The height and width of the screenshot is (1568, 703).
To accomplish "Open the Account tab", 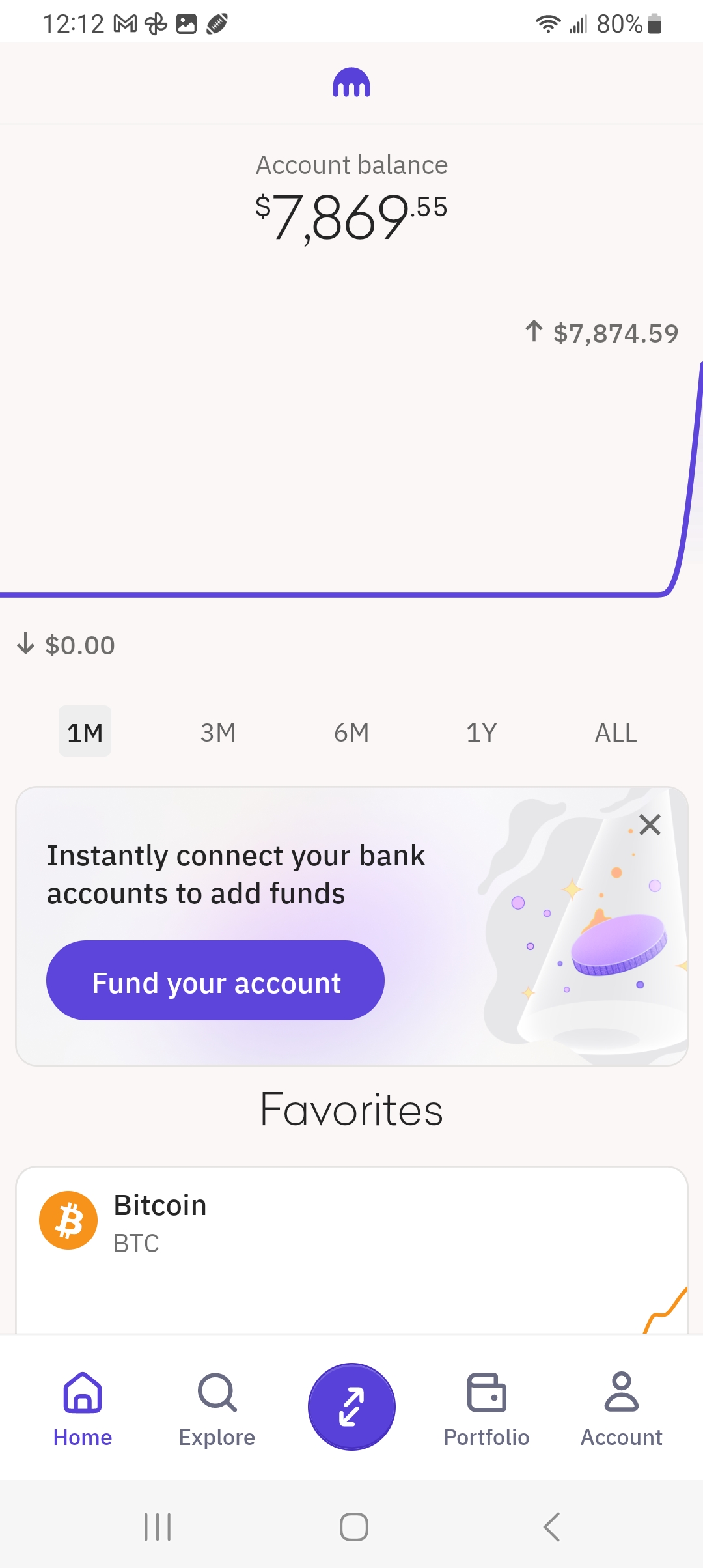I will pyautogui.click(x=621, y=1408).
